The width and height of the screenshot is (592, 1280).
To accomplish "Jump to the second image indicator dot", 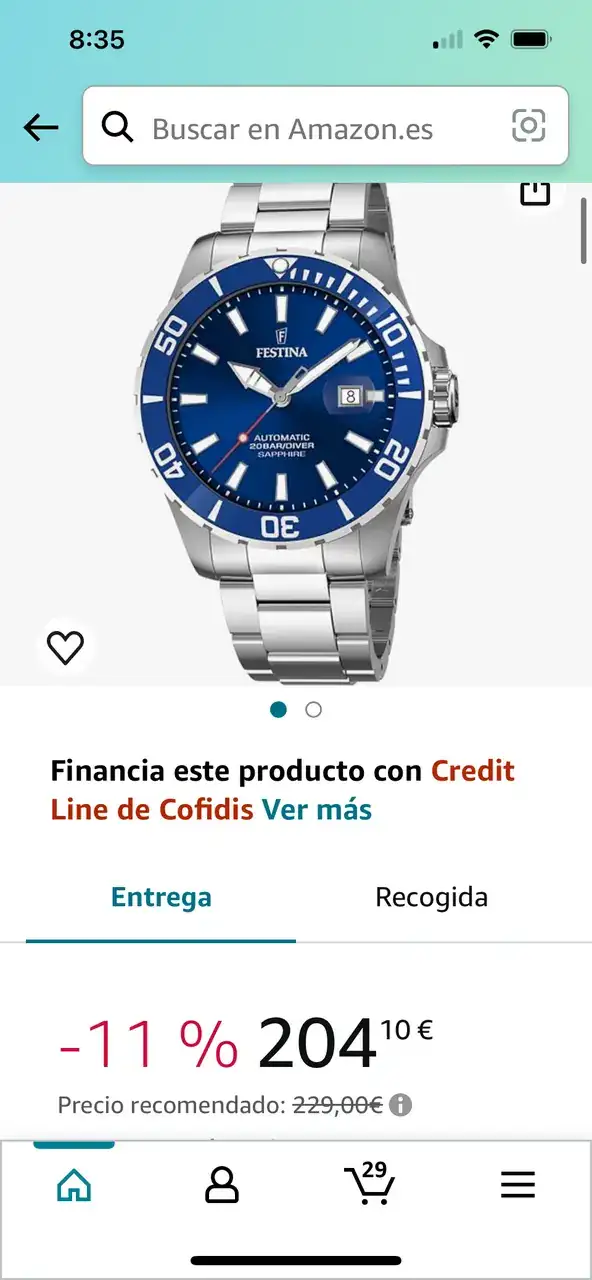I will 314,709.
